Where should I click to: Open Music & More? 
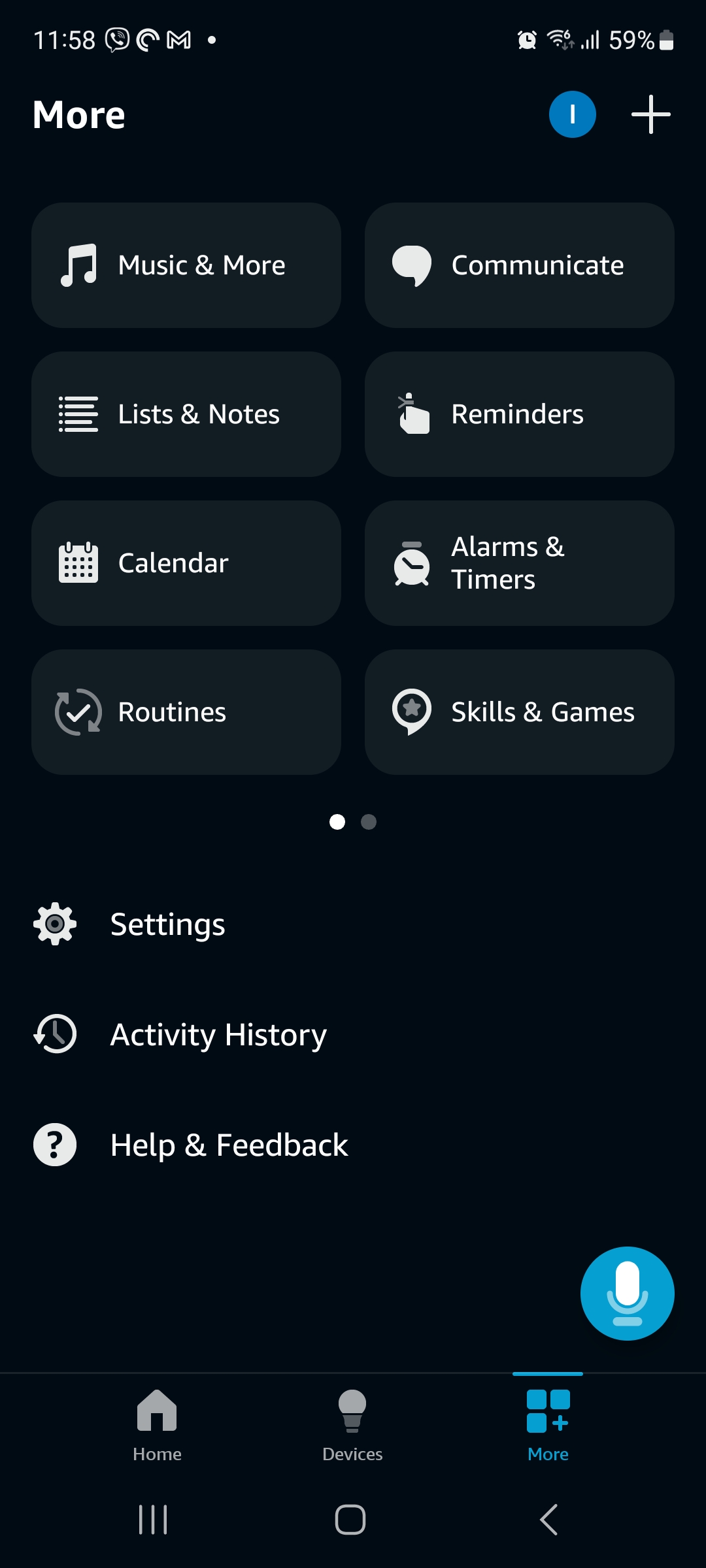[186, 265]
